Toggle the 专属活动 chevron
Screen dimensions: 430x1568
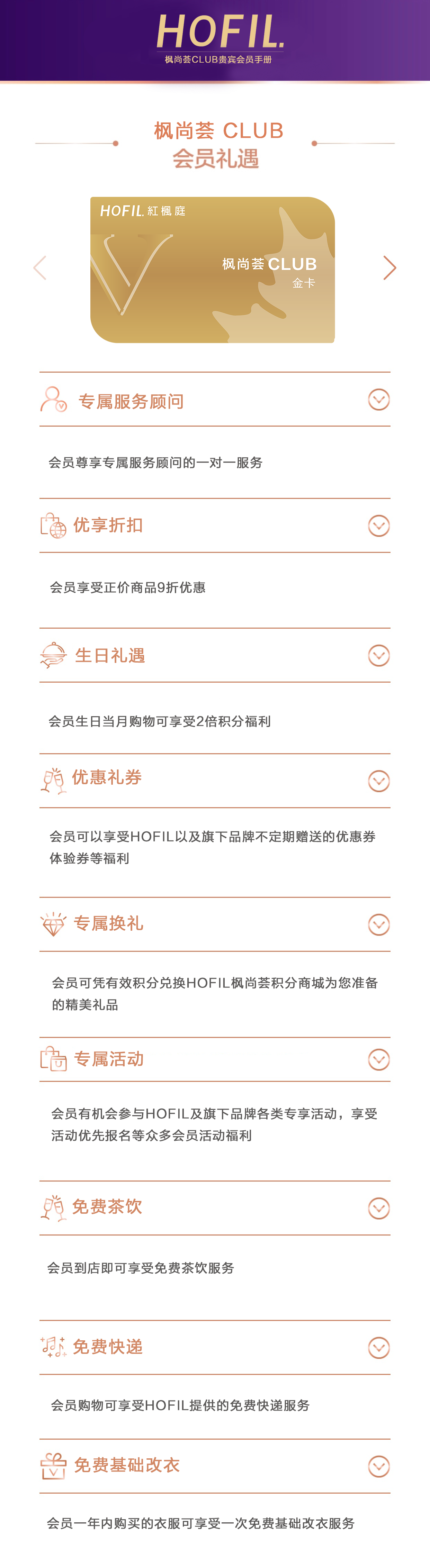(x=379, y=1060)
